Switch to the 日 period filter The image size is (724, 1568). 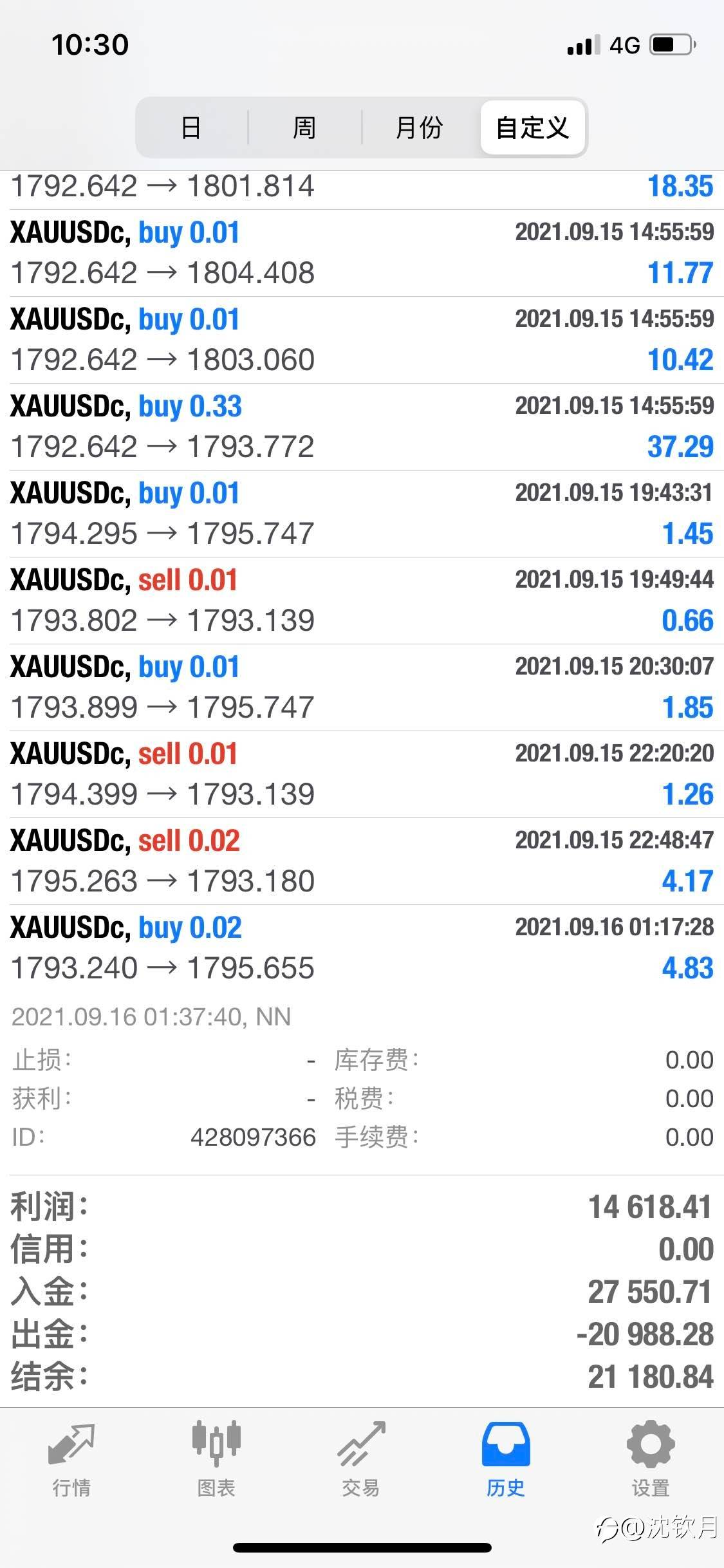point(191,127)
